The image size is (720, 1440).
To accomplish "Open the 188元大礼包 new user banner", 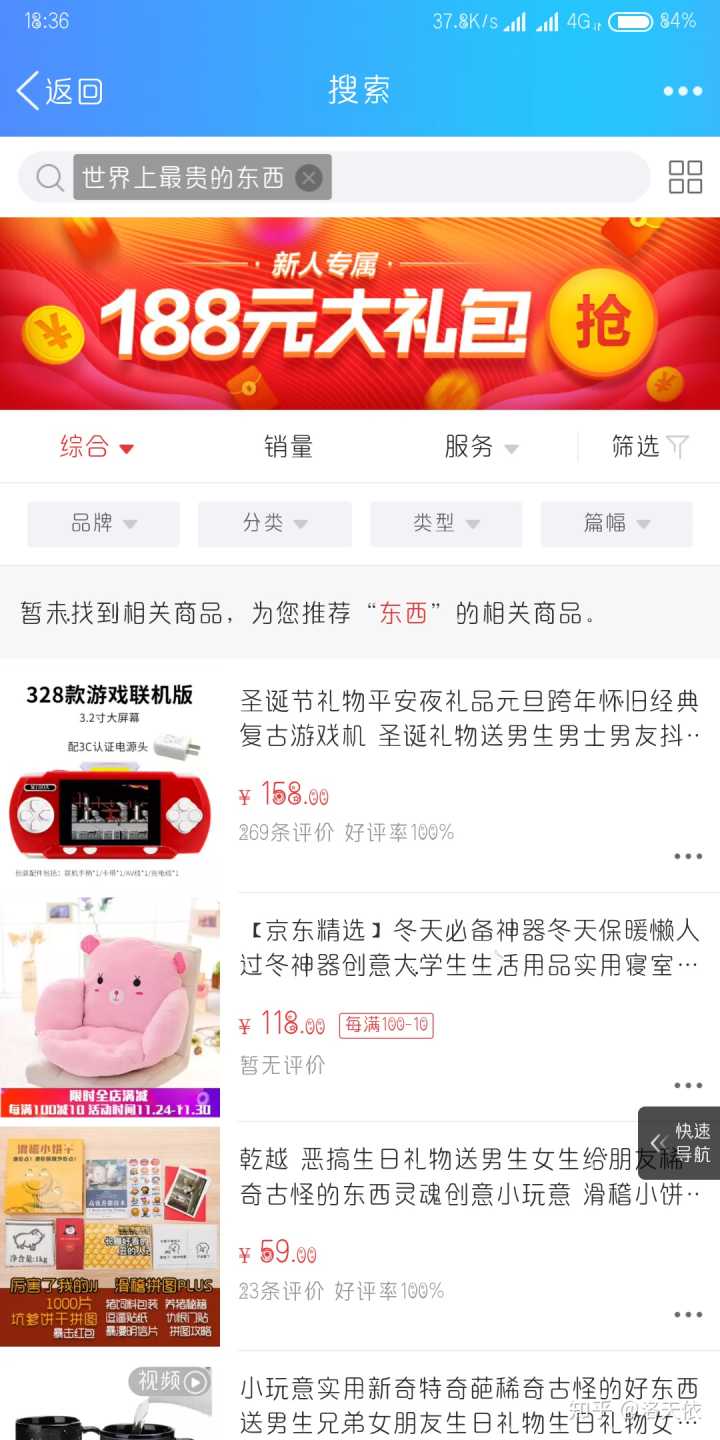I will pos(360,314).
